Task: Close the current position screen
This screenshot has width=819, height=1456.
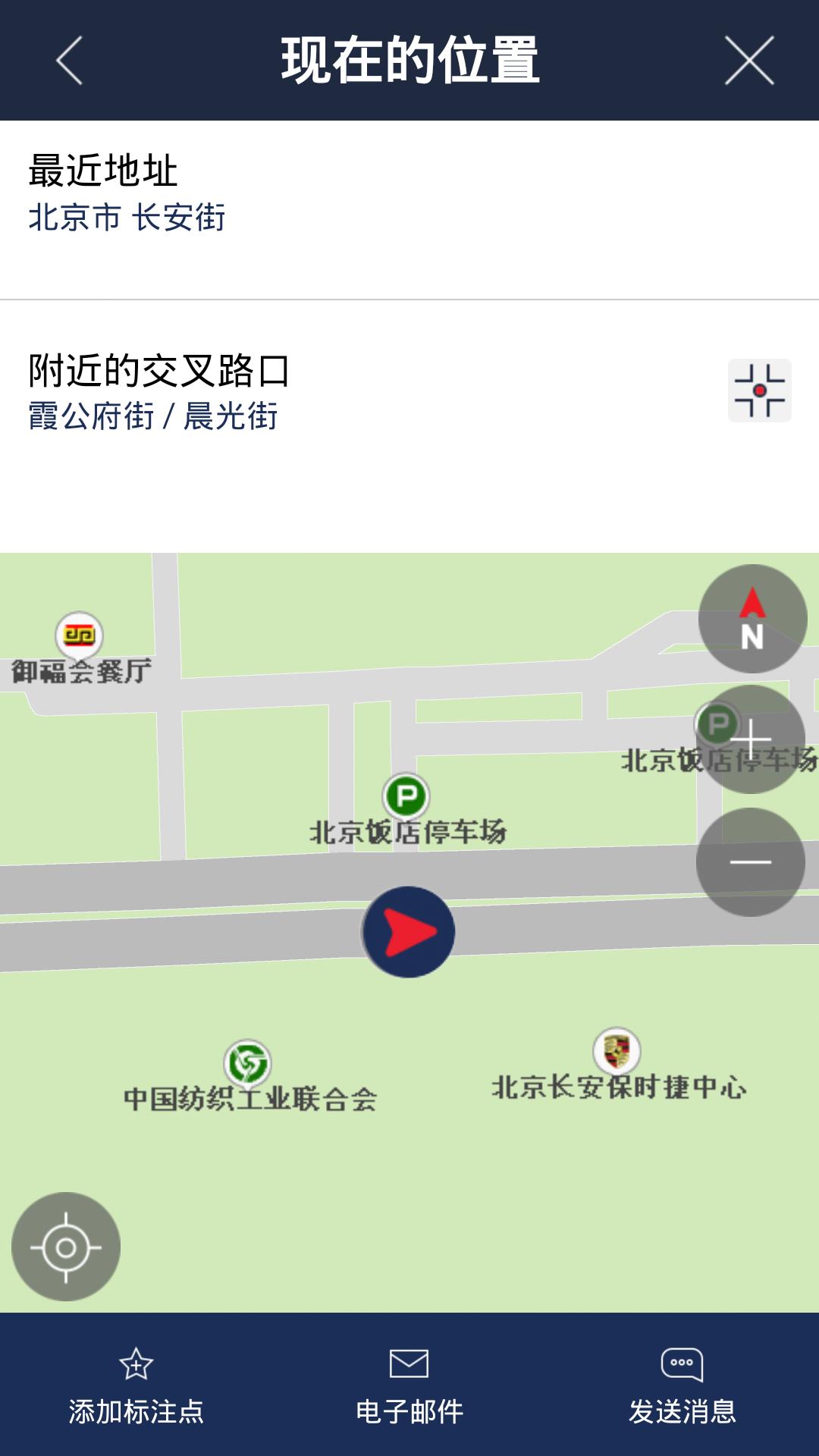Action: (x=749, y=61)
